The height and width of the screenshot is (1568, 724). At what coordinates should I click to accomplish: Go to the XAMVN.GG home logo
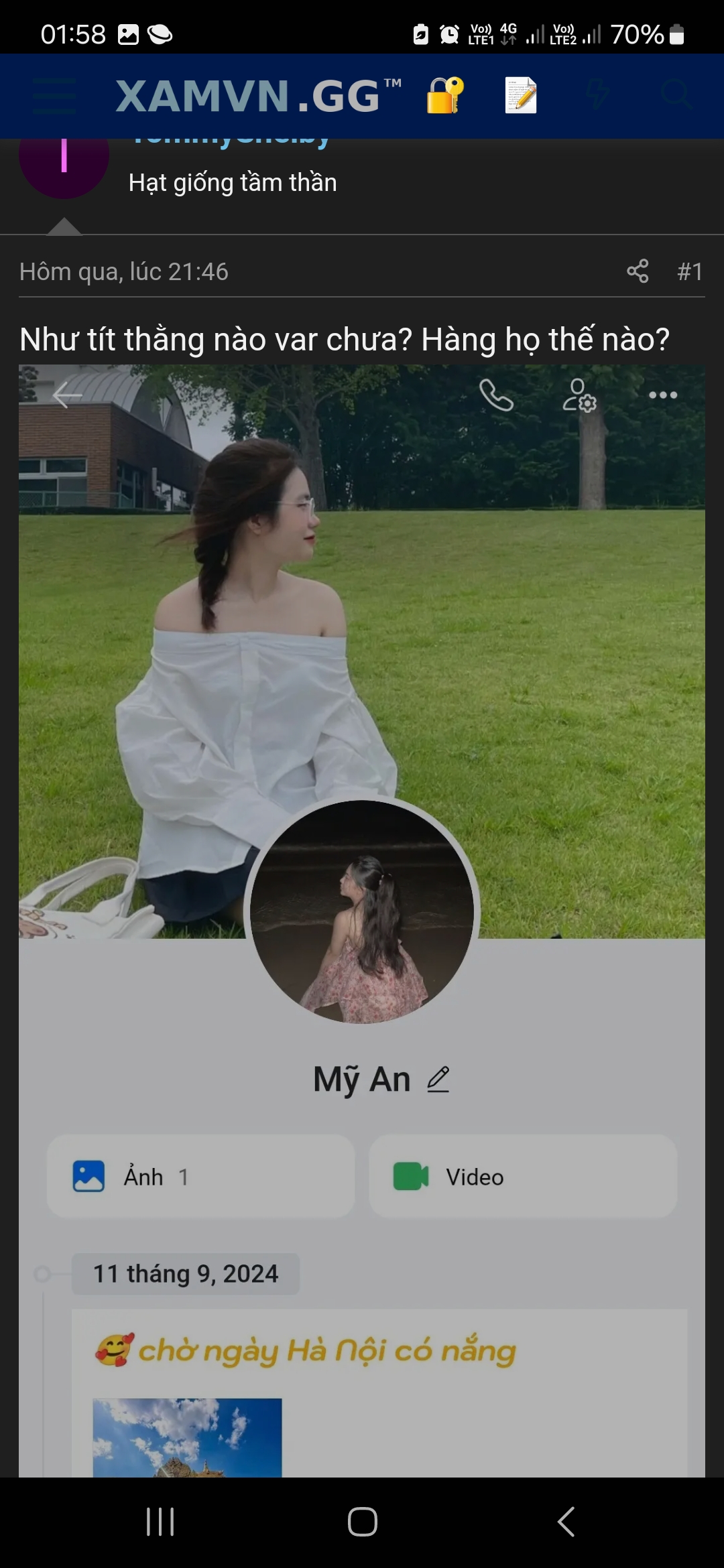(x=258, y=96)
